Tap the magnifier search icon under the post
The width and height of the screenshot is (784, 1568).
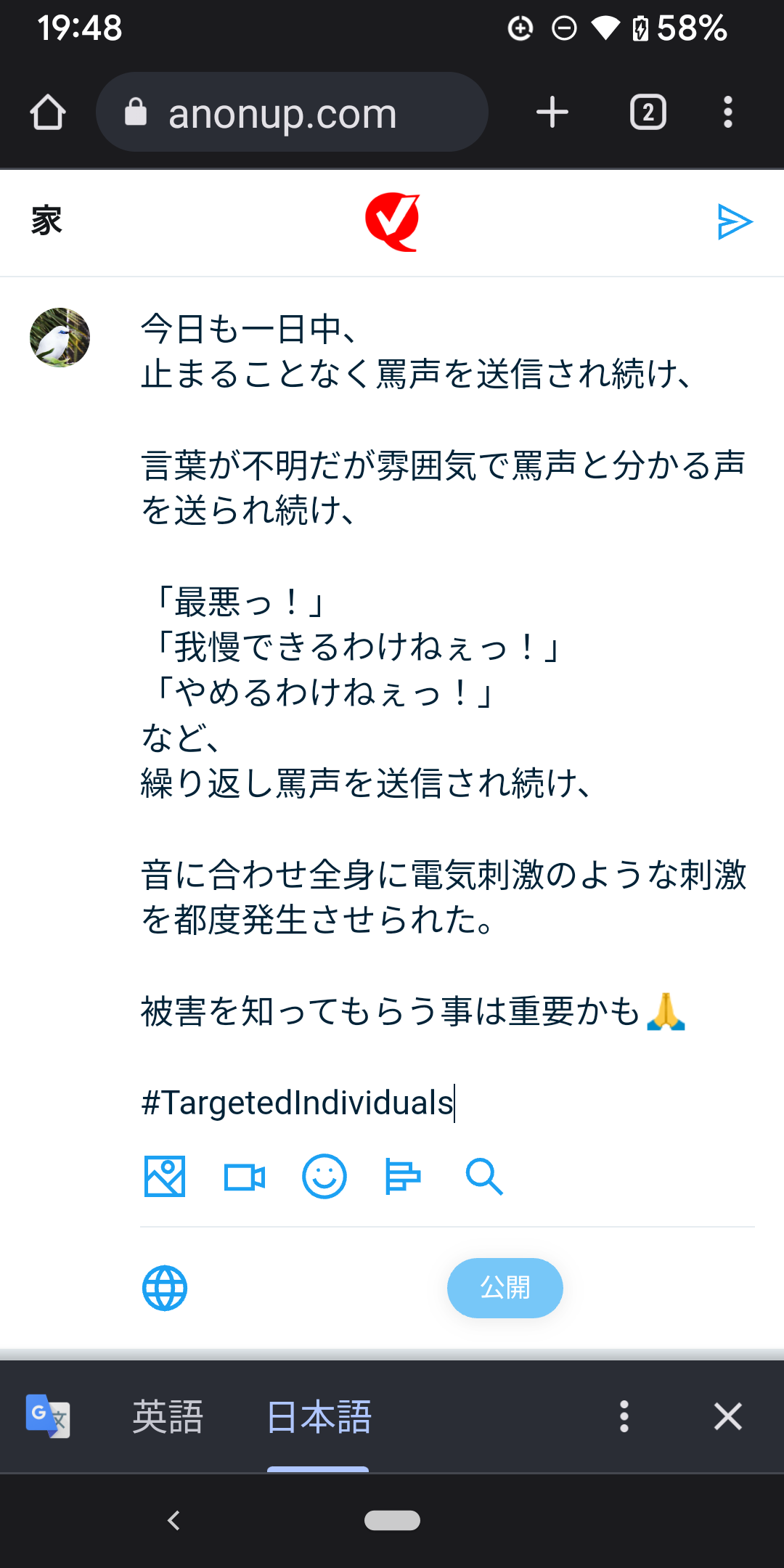483,1176
